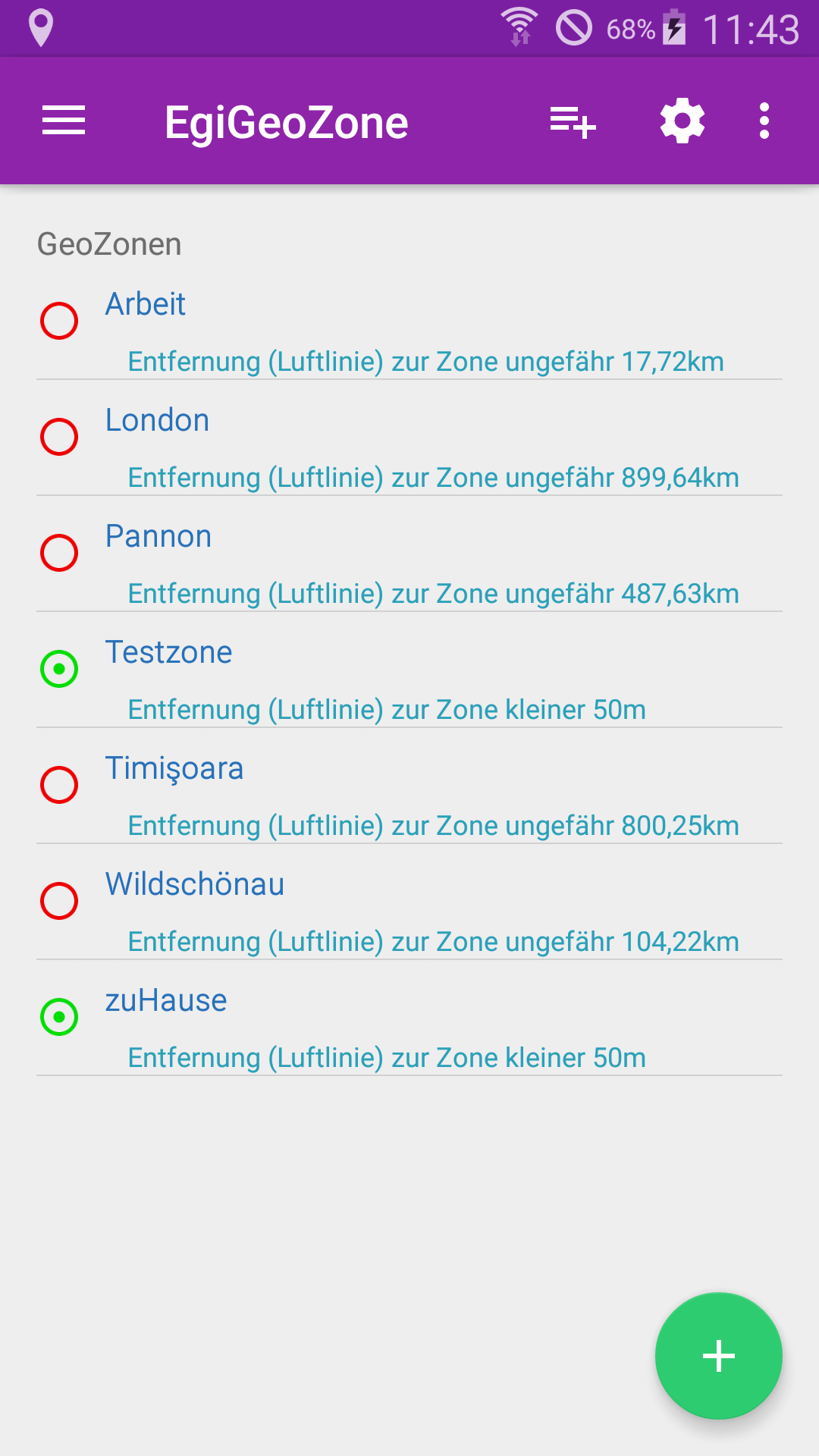View the Pannon geozone details
The image size is (819, 1456).
409,563
